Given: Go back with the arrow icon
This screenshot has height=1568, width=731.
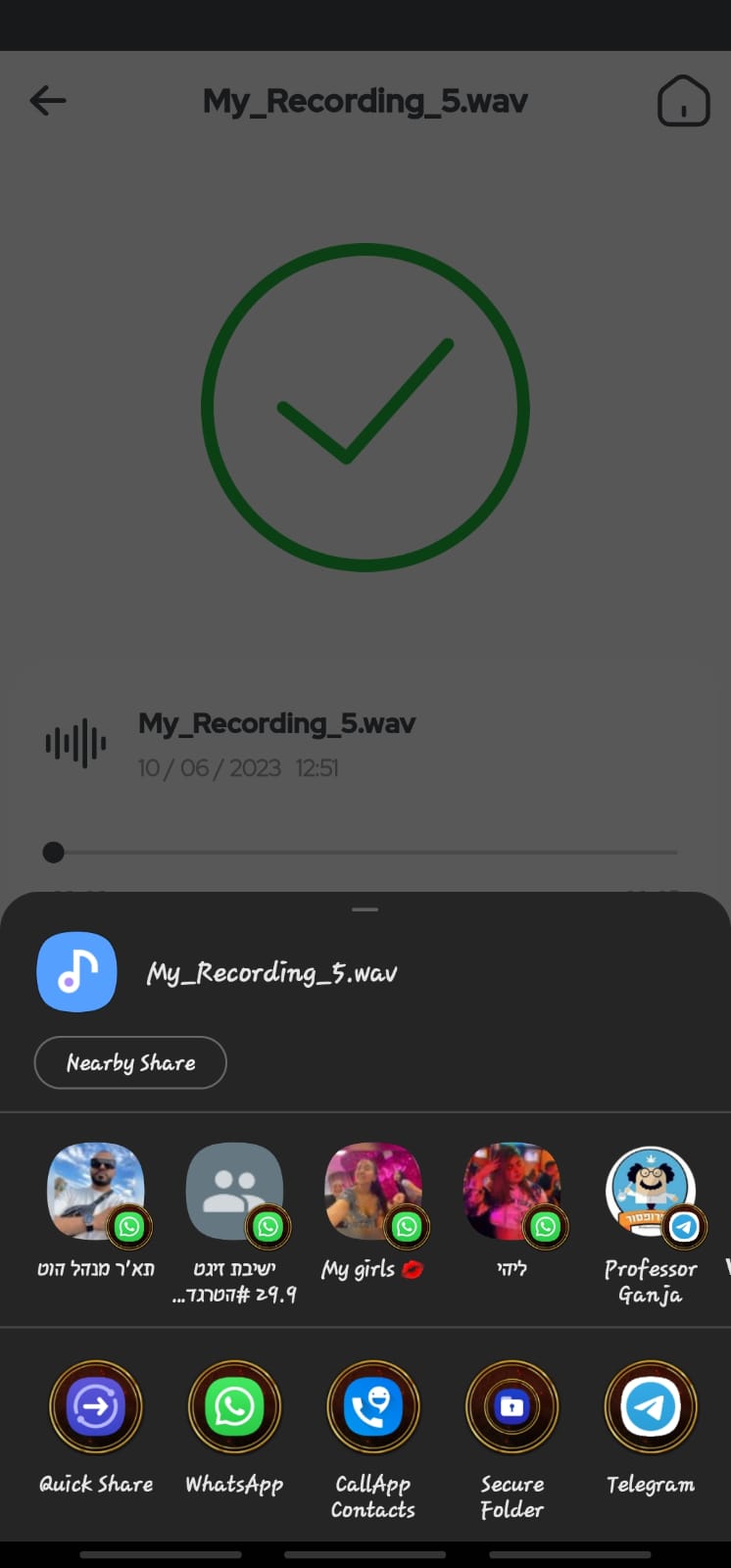Looking at the screenshot, I should 48,100.
